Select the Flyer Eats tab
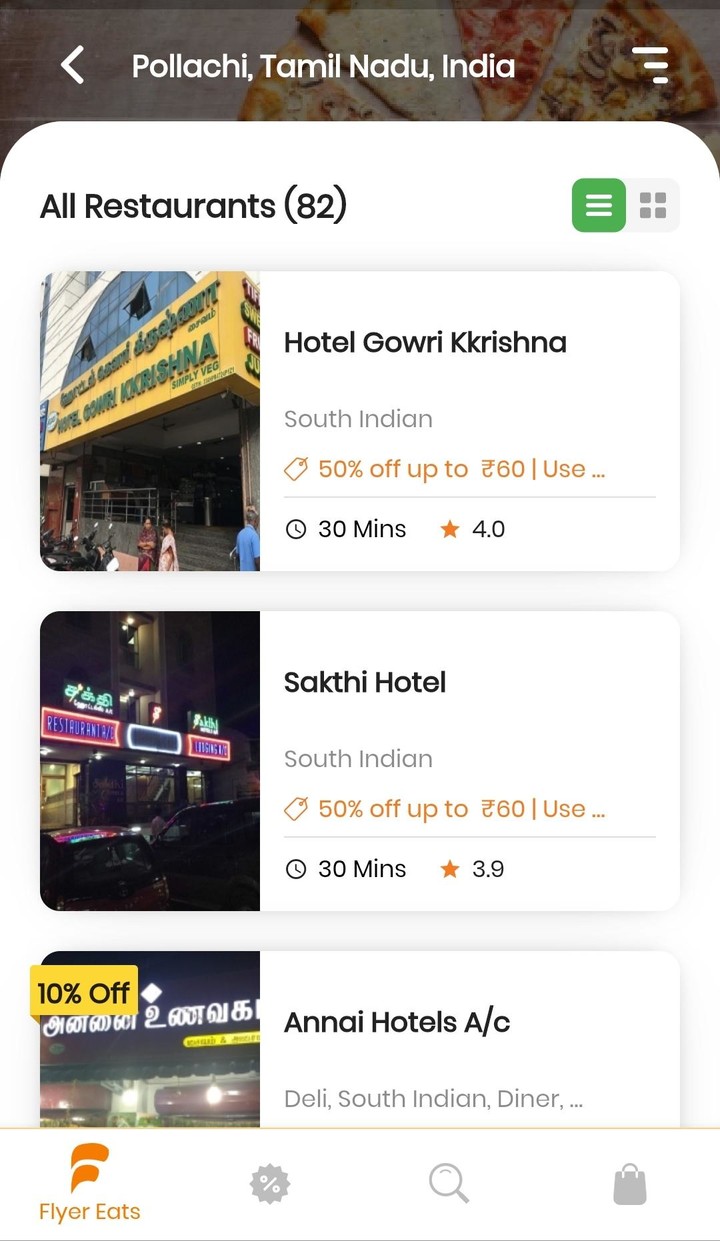The width and height of the screenshot is (720, 1241). tap(88, 1183)
